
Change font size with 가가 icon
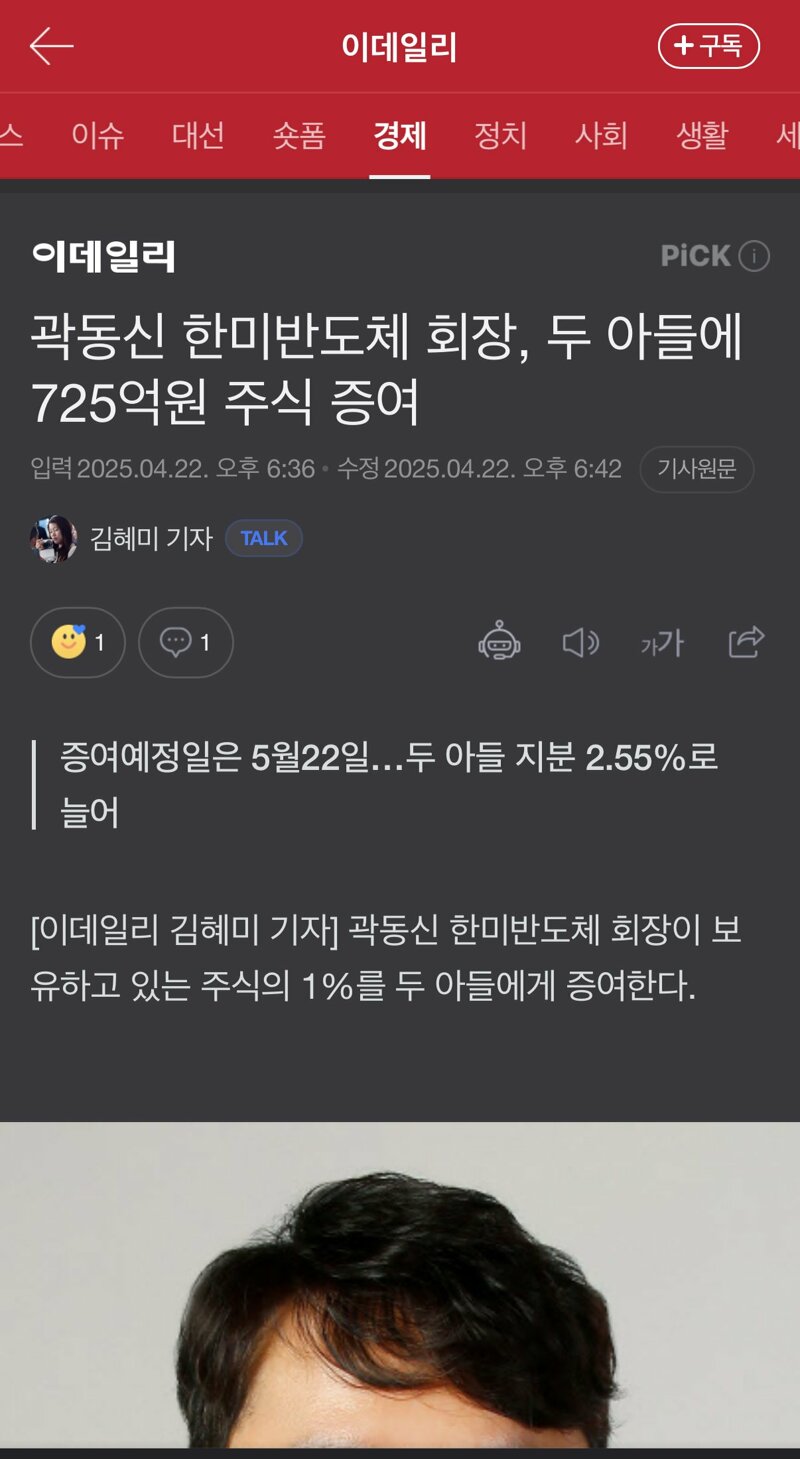click(x=662, y=642)
